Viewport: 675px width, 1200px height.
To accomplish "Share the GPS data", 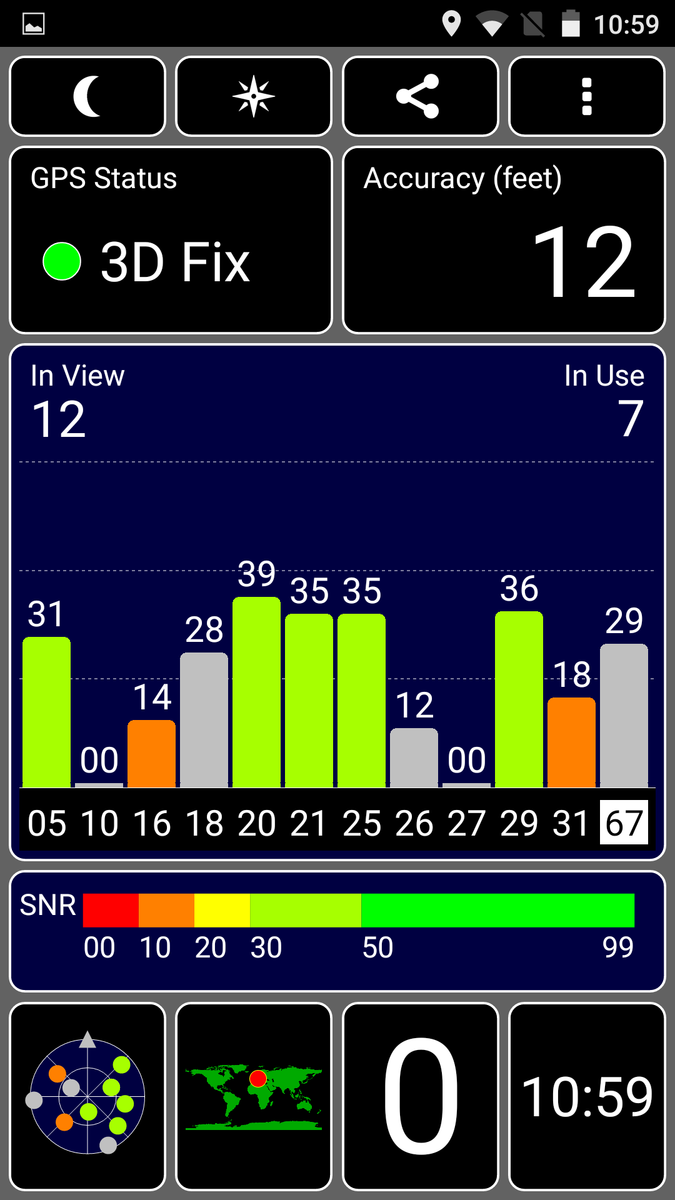I will (420, 97).
